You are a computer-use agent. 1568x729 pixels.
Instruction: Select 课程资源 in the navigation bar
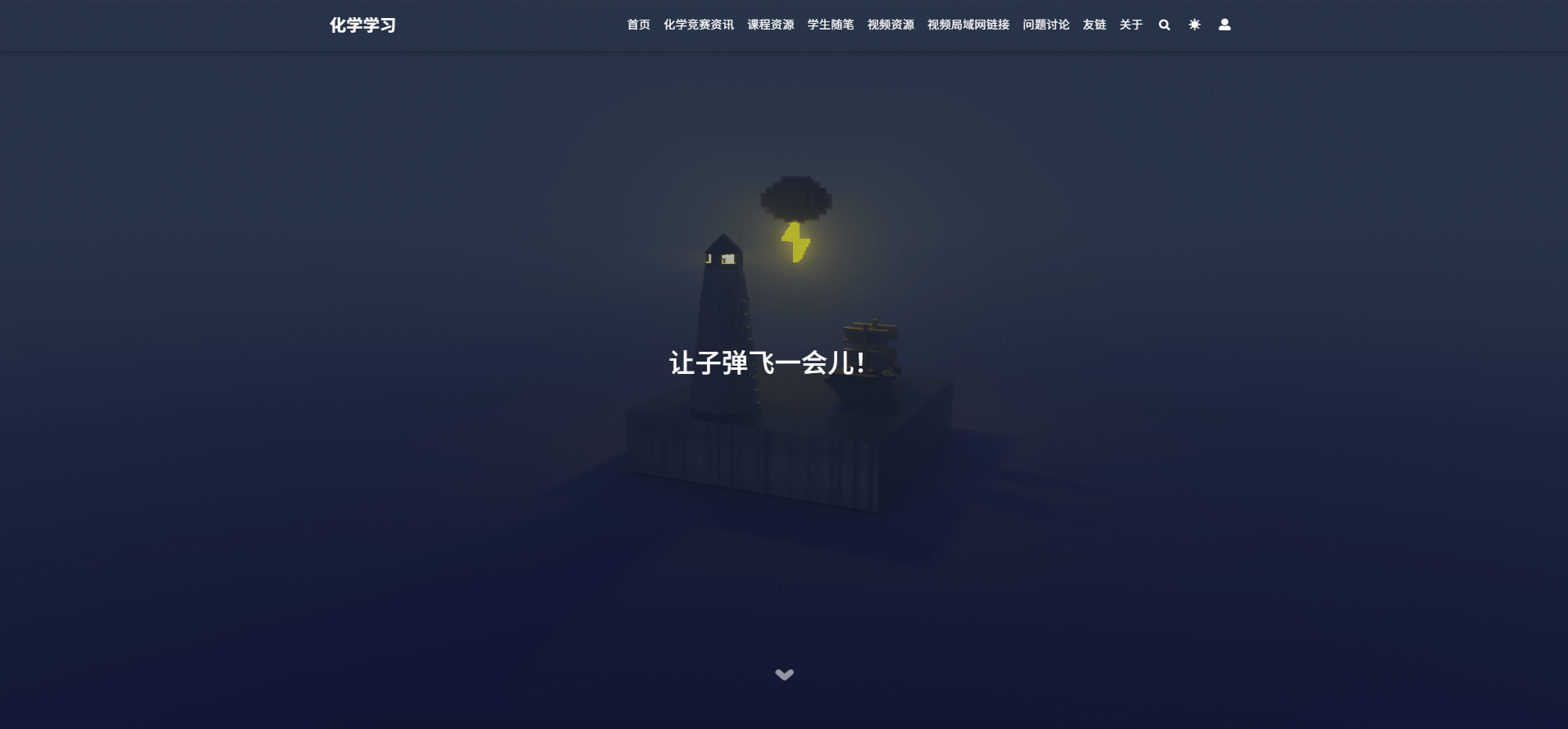(x=770, y=25)
